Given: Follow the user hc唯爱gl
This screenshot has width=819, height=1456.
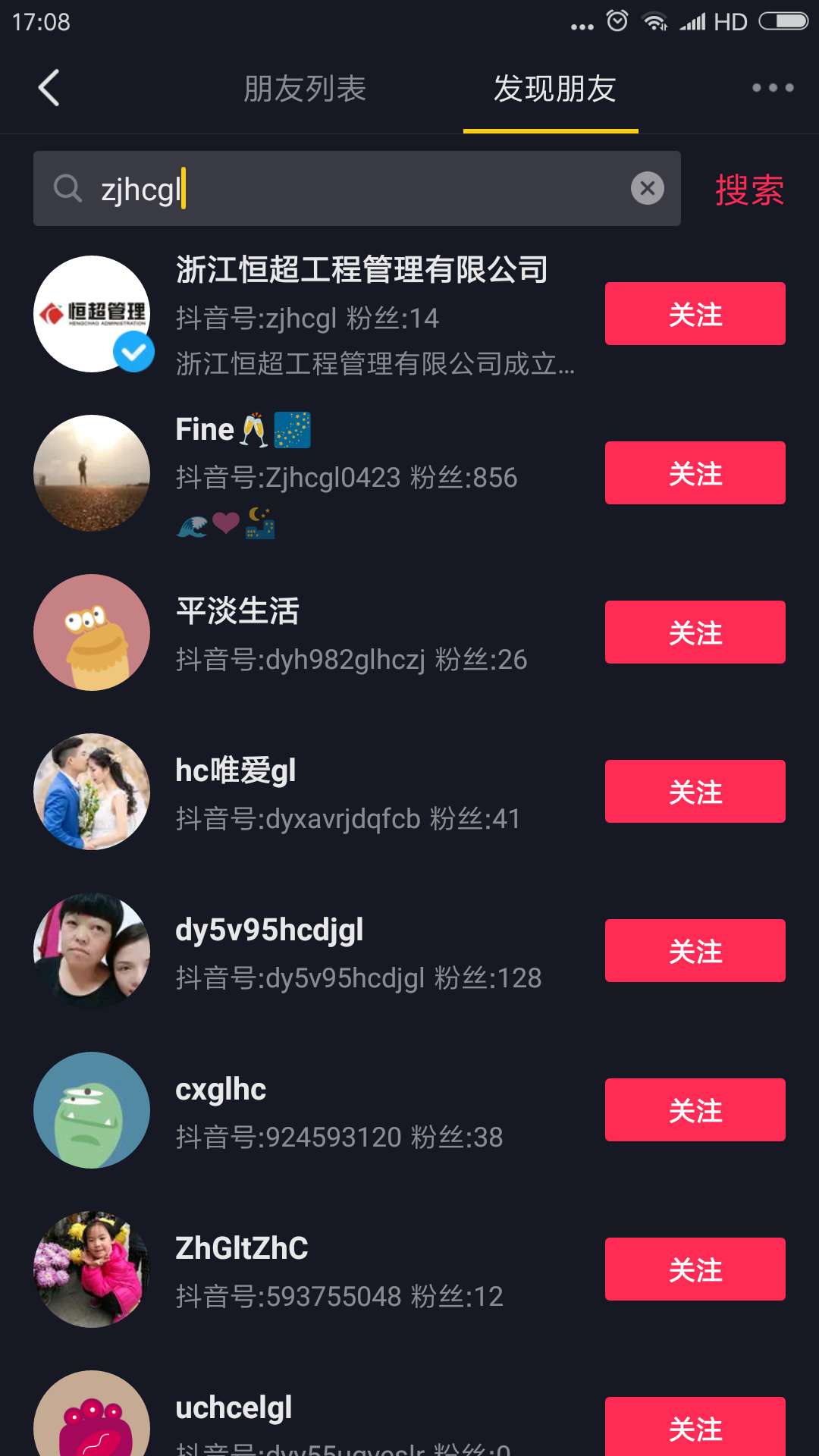Looking at the screenshot, I should 695,792.
